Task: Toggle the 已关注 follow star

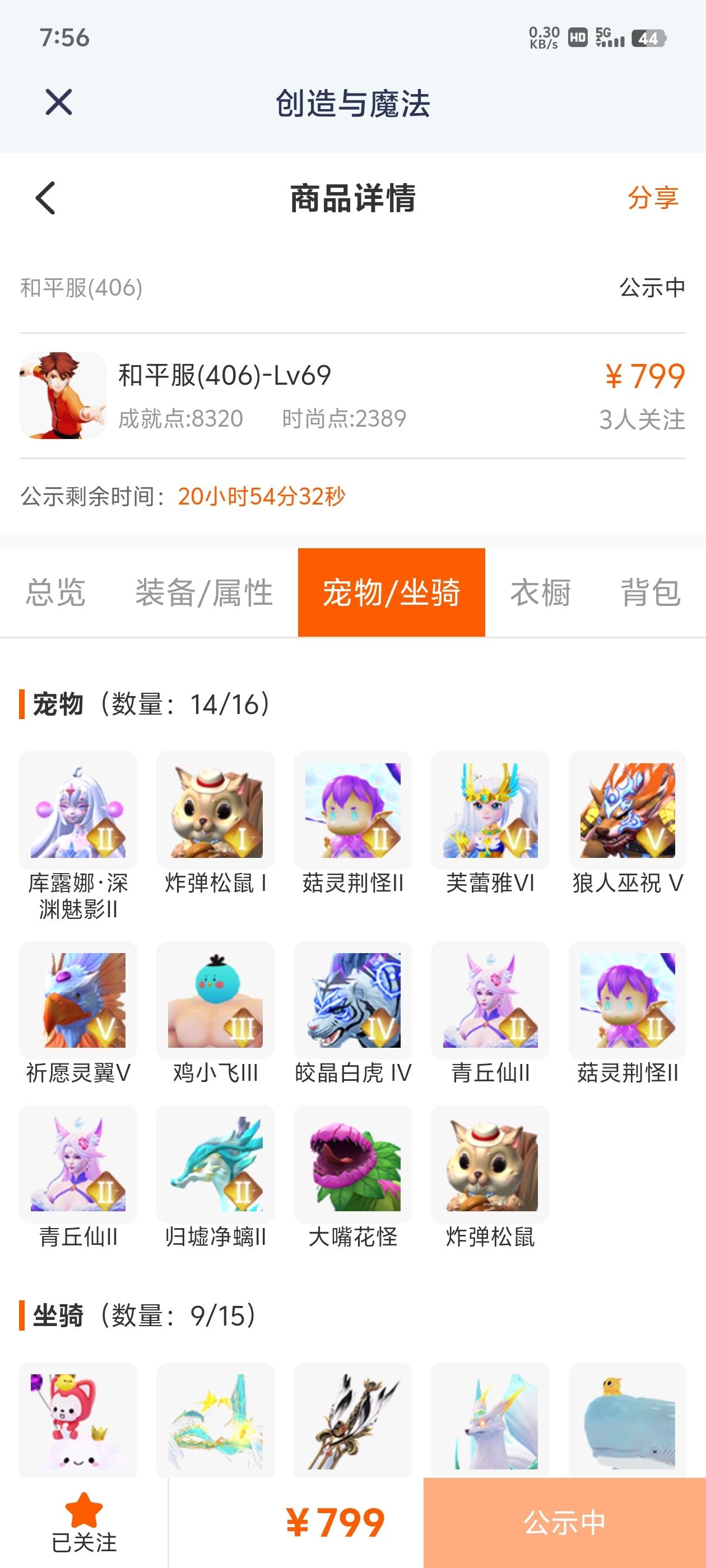Action: [84, 1523]
